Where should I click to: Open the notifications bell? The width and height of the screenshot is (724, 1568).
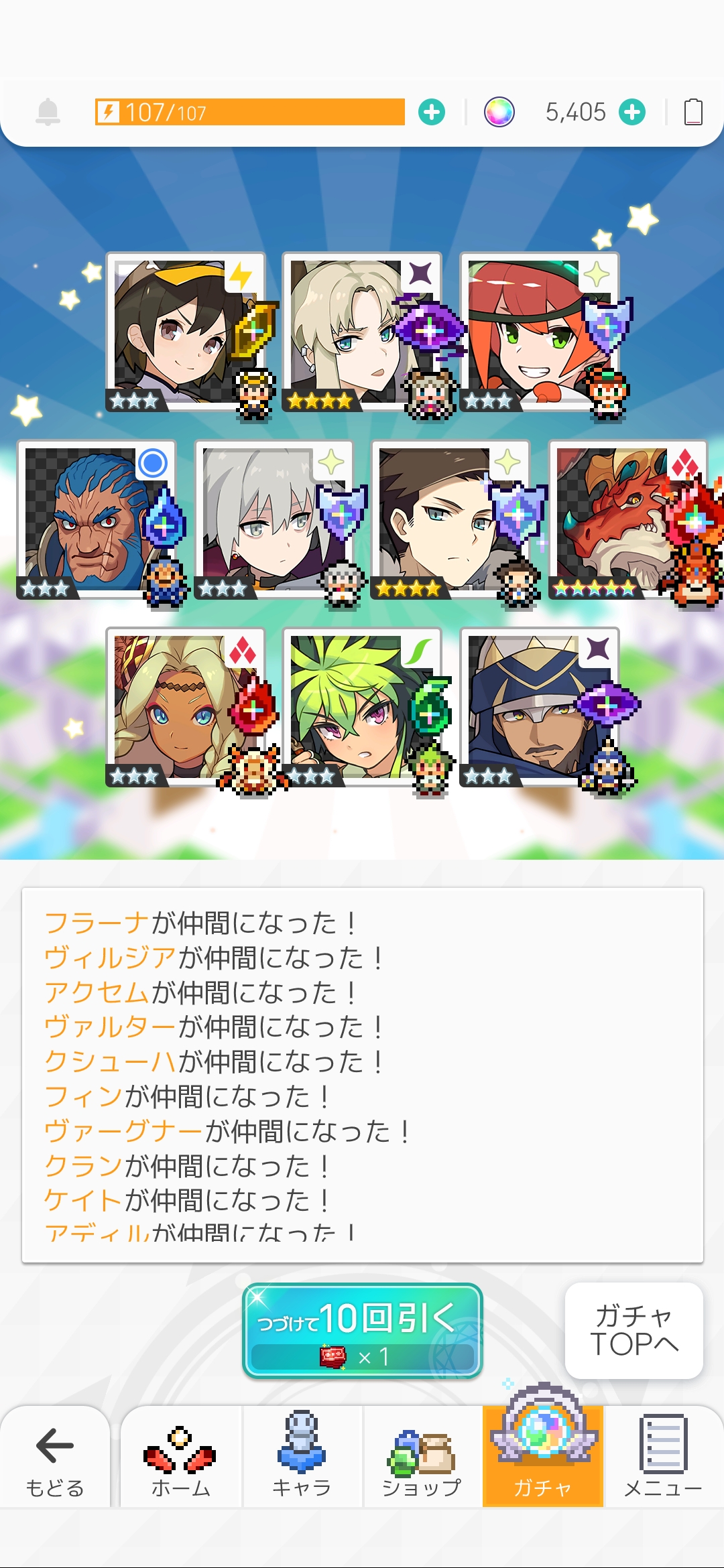(48, 112)
